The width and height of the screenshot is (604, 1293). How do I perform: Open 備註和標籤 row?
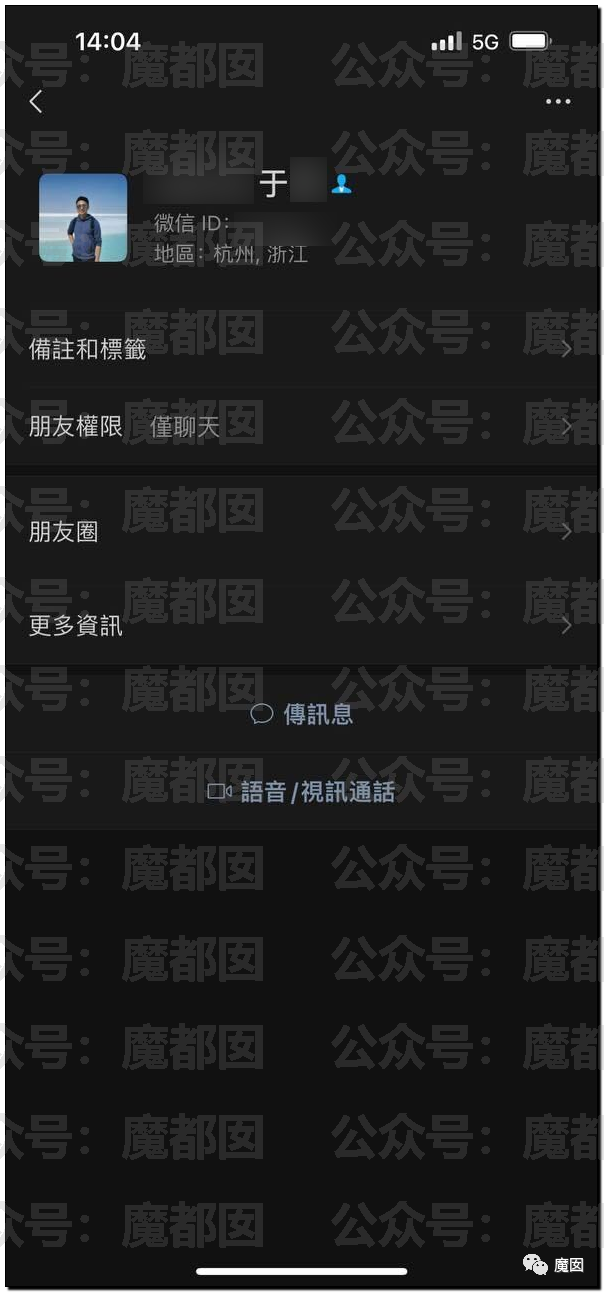300,350
